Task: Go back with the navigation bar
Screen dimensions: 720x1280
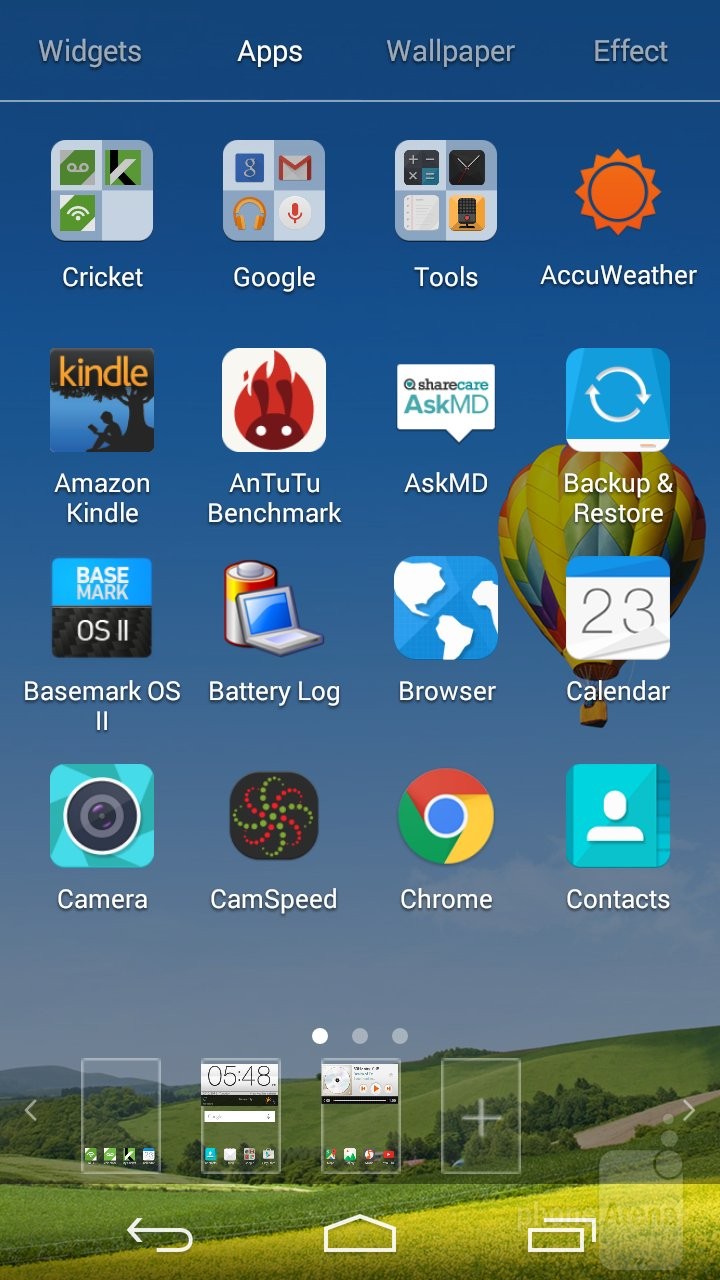Action: point(159,1236)
